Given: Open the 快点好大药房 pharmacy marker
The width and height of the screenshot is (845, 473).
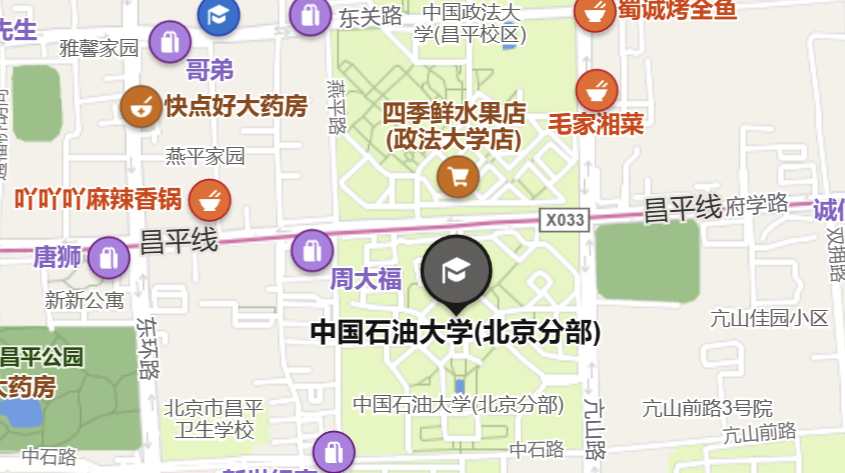Looking at the screenshot, I should 141,107.
